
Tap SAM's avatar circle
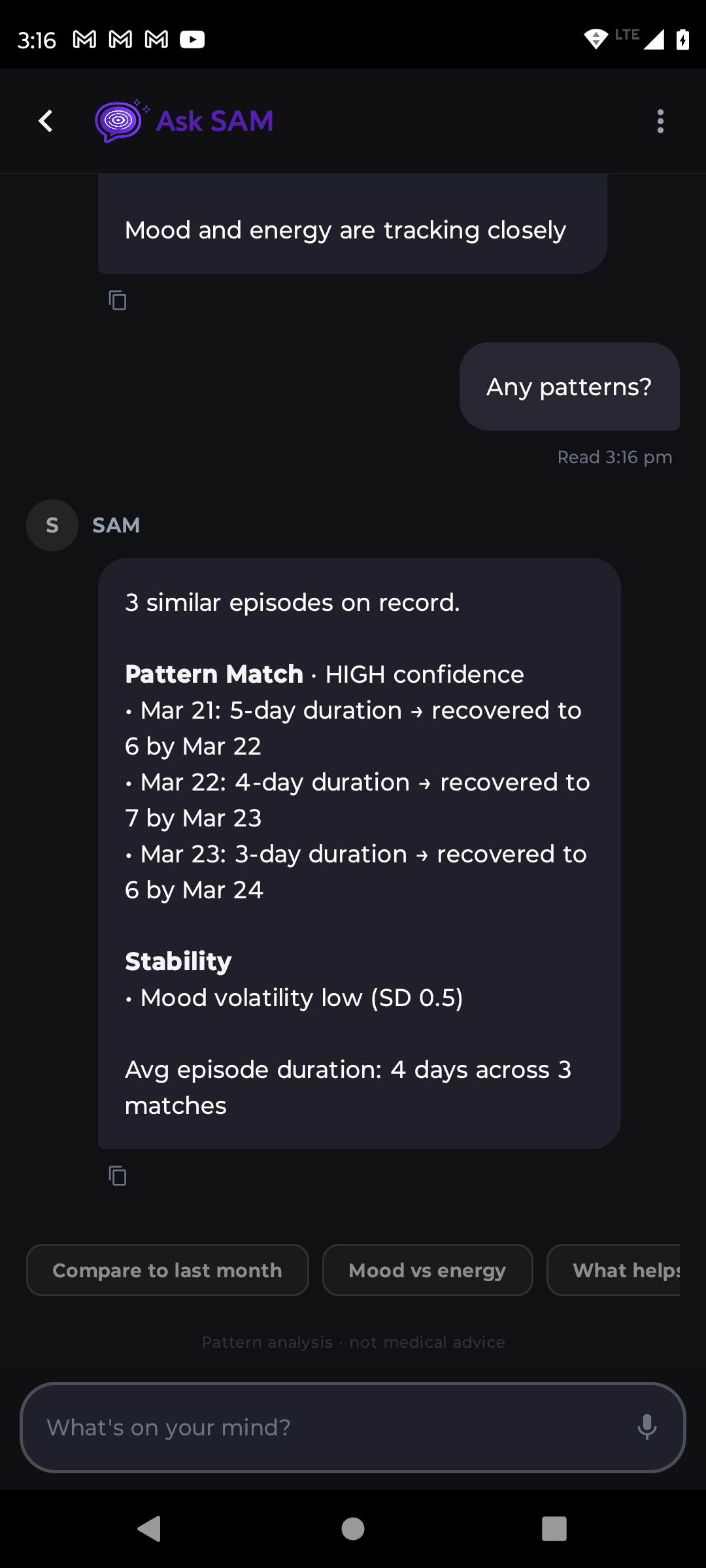52,525
